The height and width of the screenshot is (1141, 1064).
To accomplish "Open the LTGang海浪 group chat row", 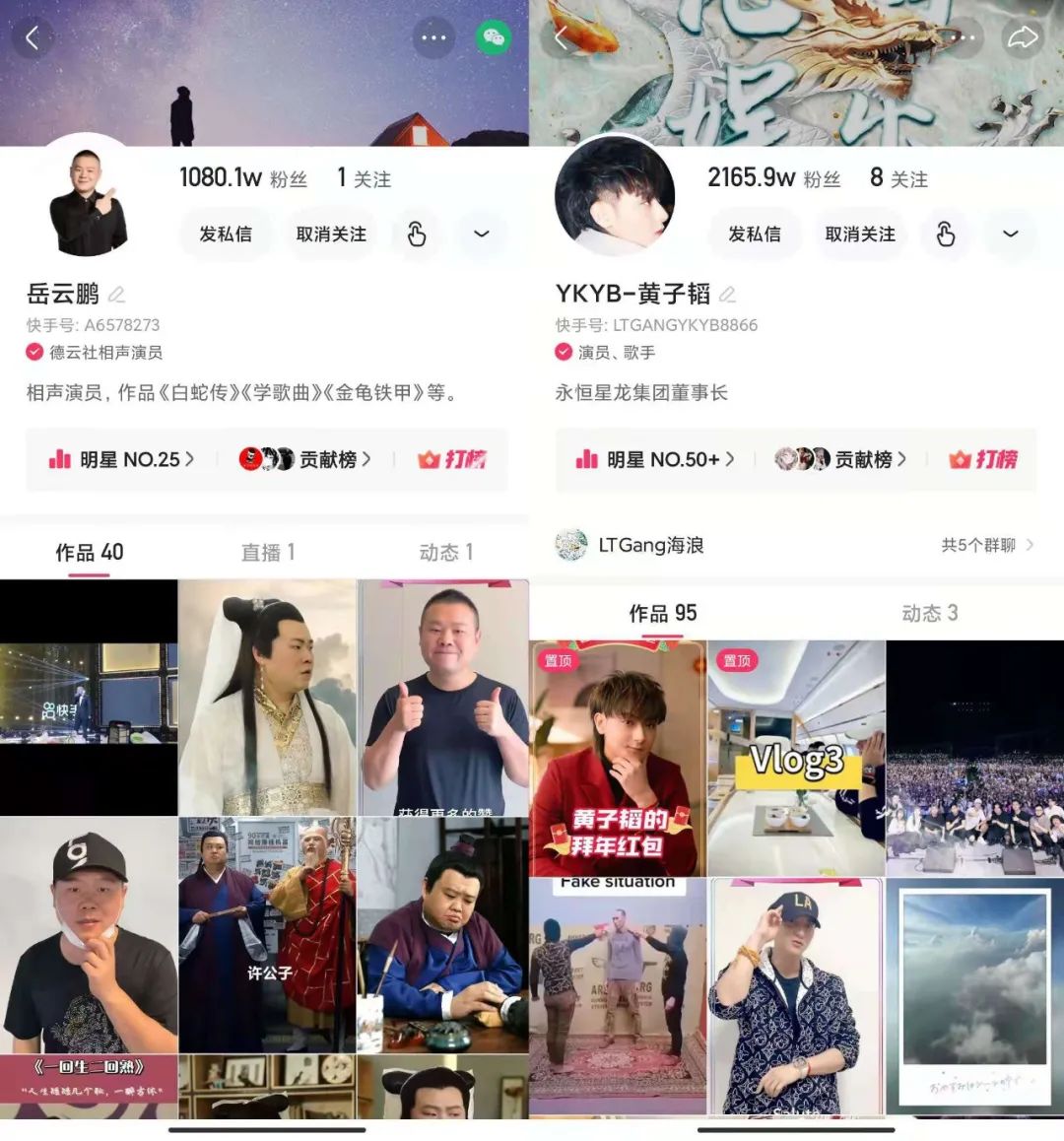I will click(x=793, y=545).
